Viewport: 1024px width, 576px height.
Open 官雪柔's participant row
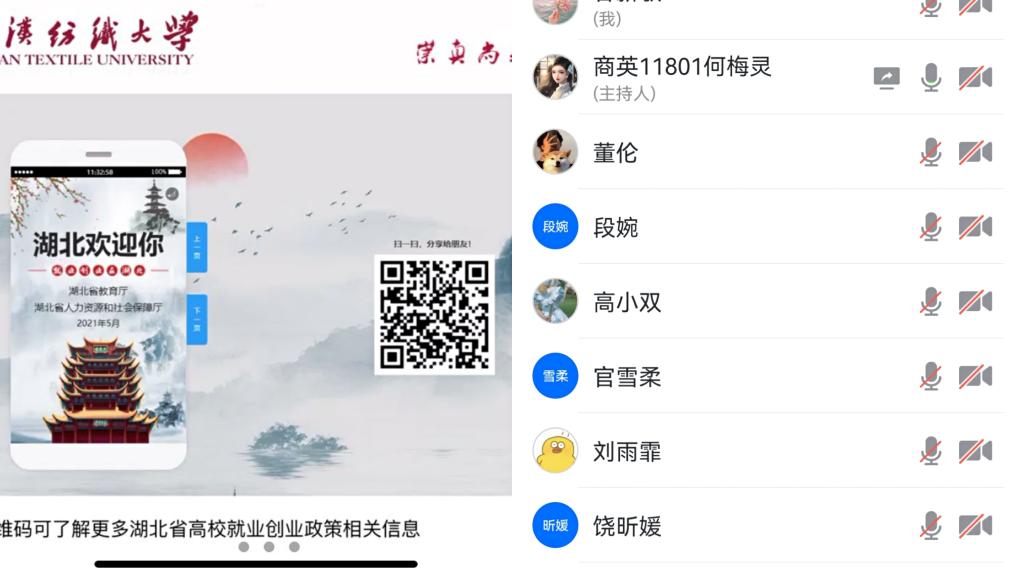pyautogui.click(x=627, y=377)
